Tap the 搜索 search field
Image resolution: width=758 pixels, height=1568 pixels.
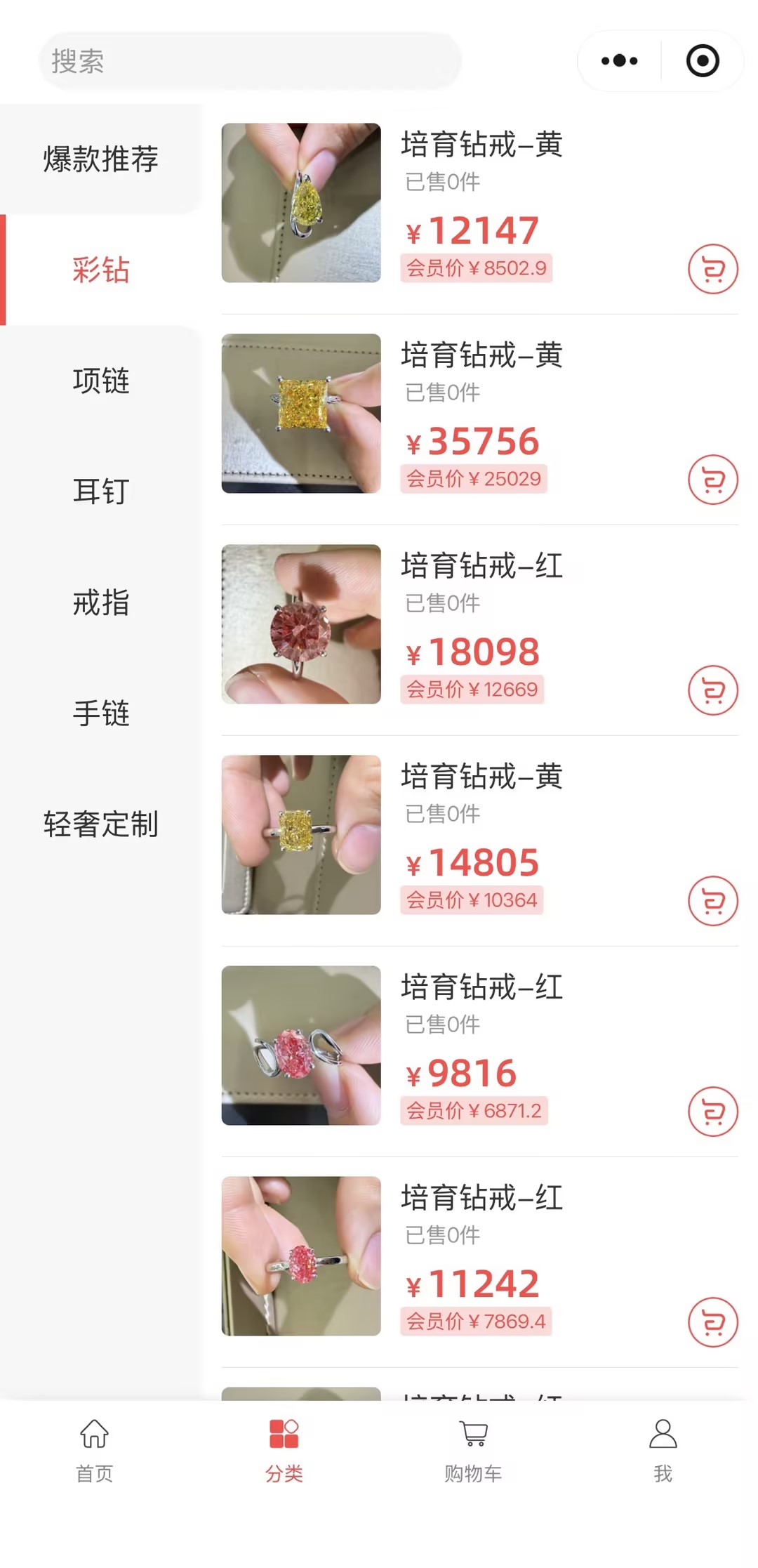point(250,61)
